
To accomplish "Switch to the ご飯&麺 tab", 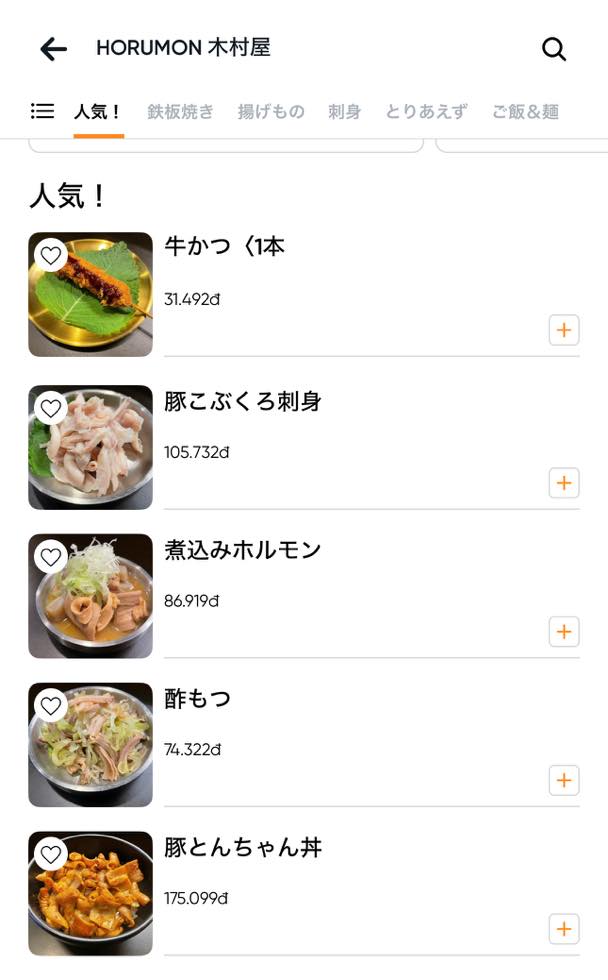I will tap(526, 112).
